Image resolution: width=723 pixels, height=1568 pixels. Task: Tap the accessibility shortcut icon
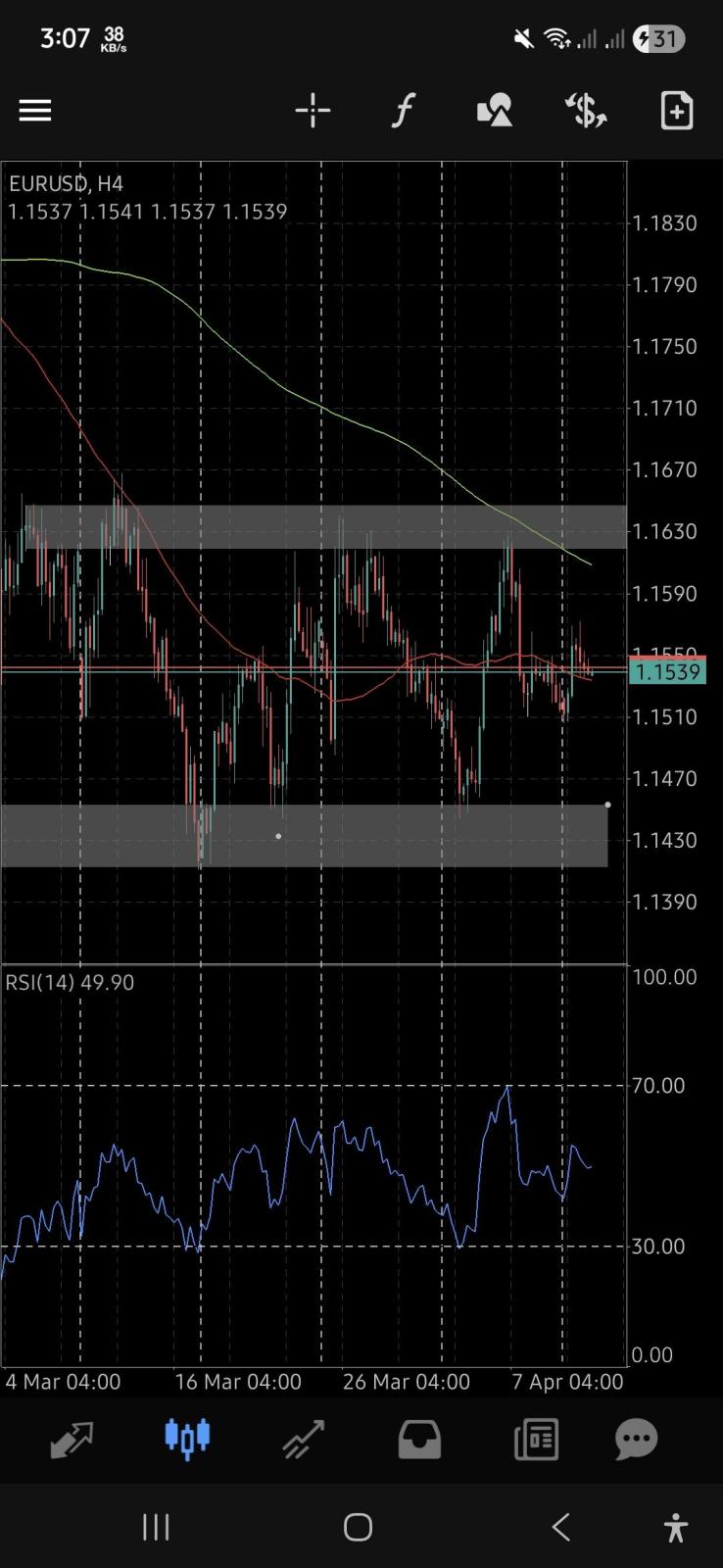point(676,1526)
